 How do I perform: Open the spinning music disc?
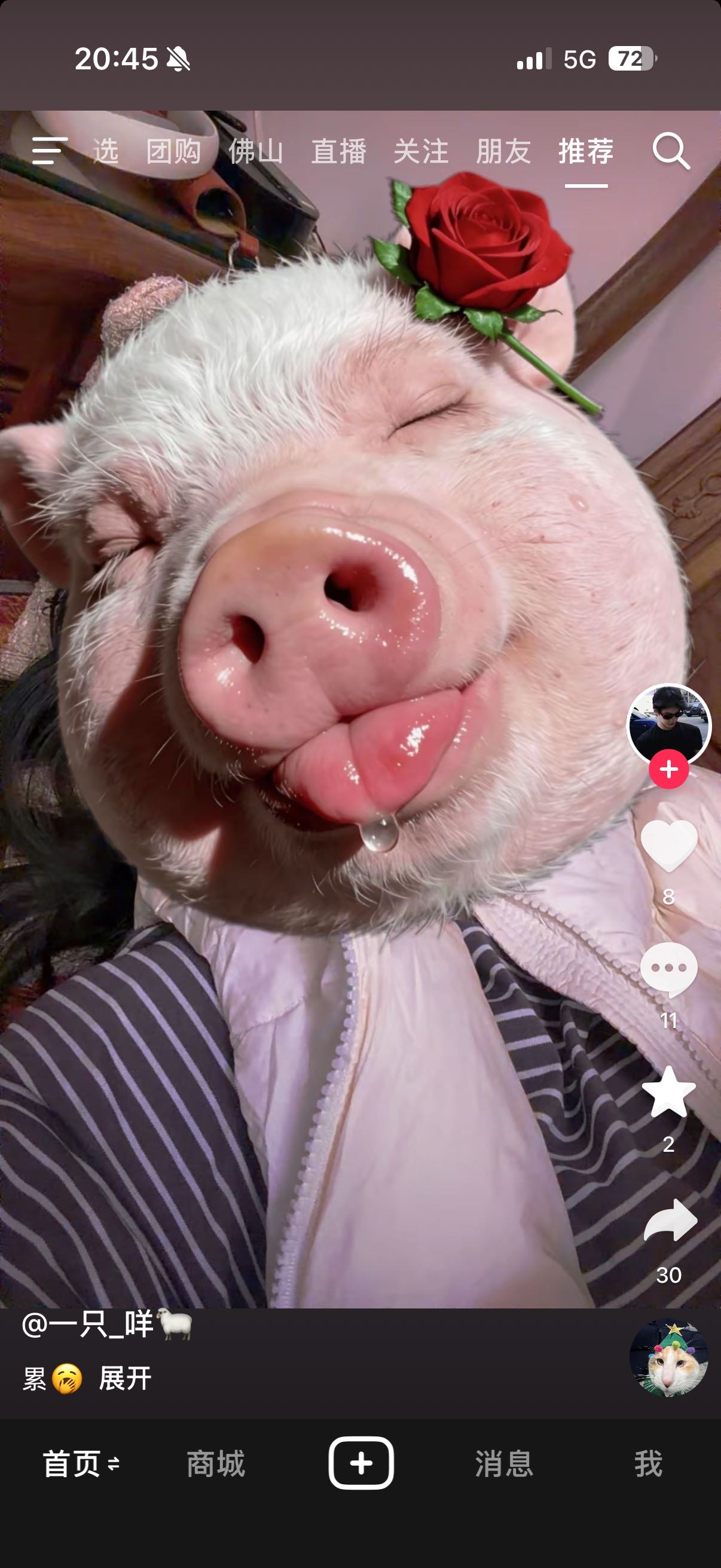(668, 1358)
